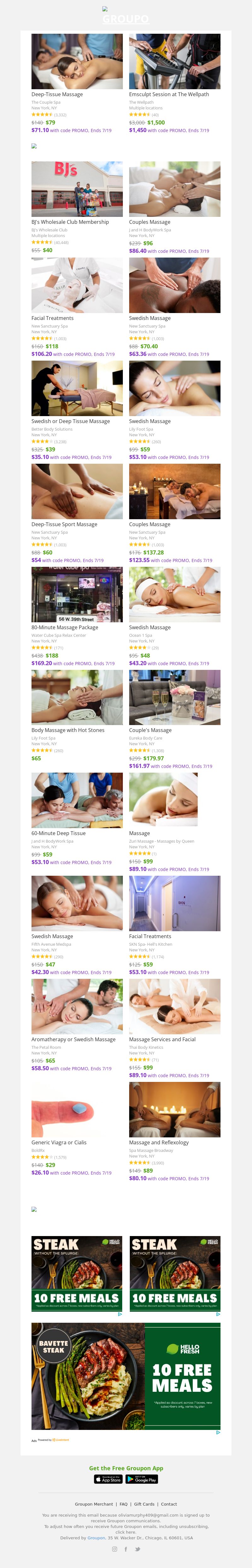Open the Gift Cards link
Screen dimensions: 252x1568
(x=144, y=1504)
